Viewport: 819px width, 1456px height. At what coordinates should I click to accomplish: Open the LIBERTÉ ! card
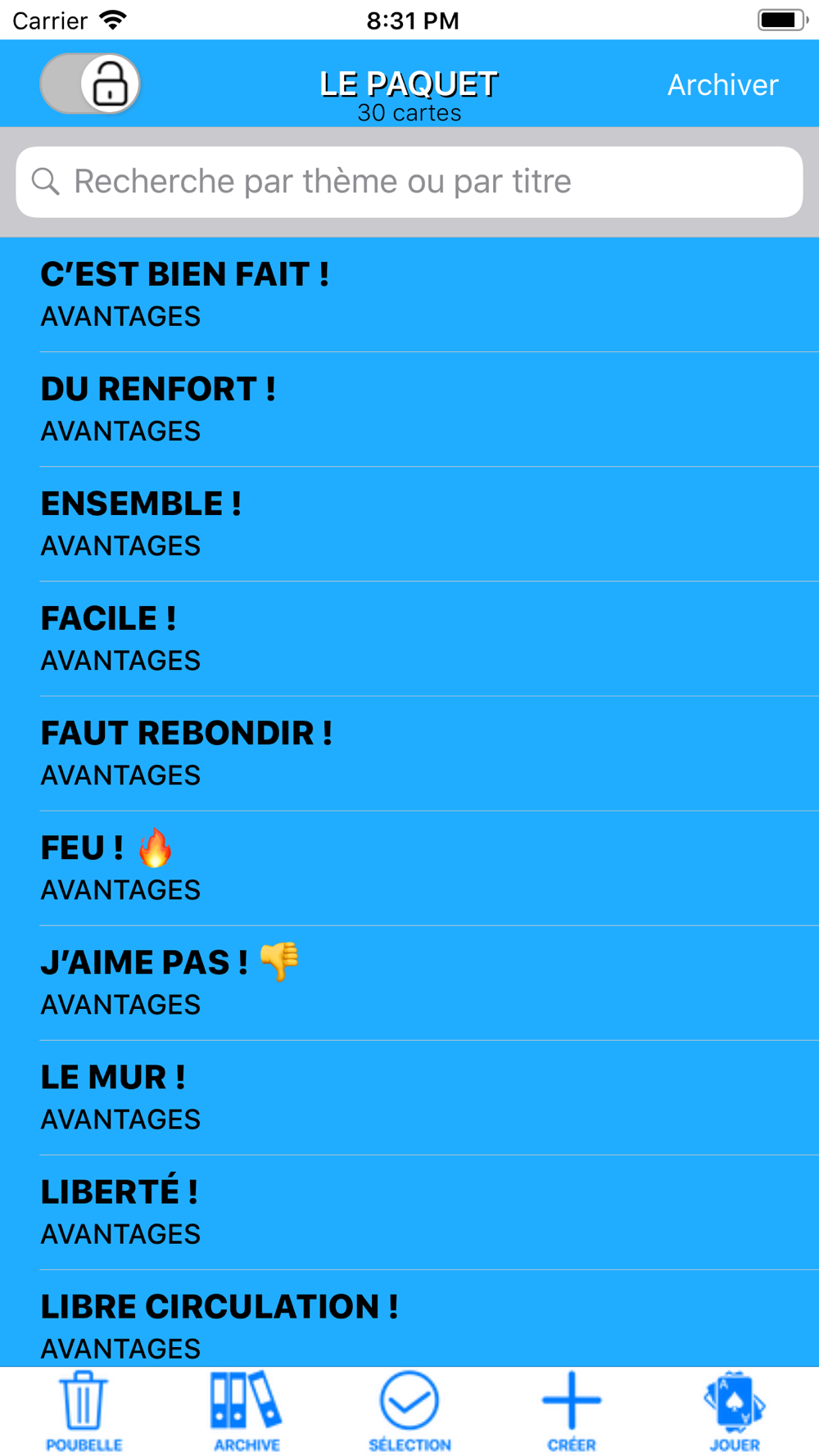tap(409, 1212)
